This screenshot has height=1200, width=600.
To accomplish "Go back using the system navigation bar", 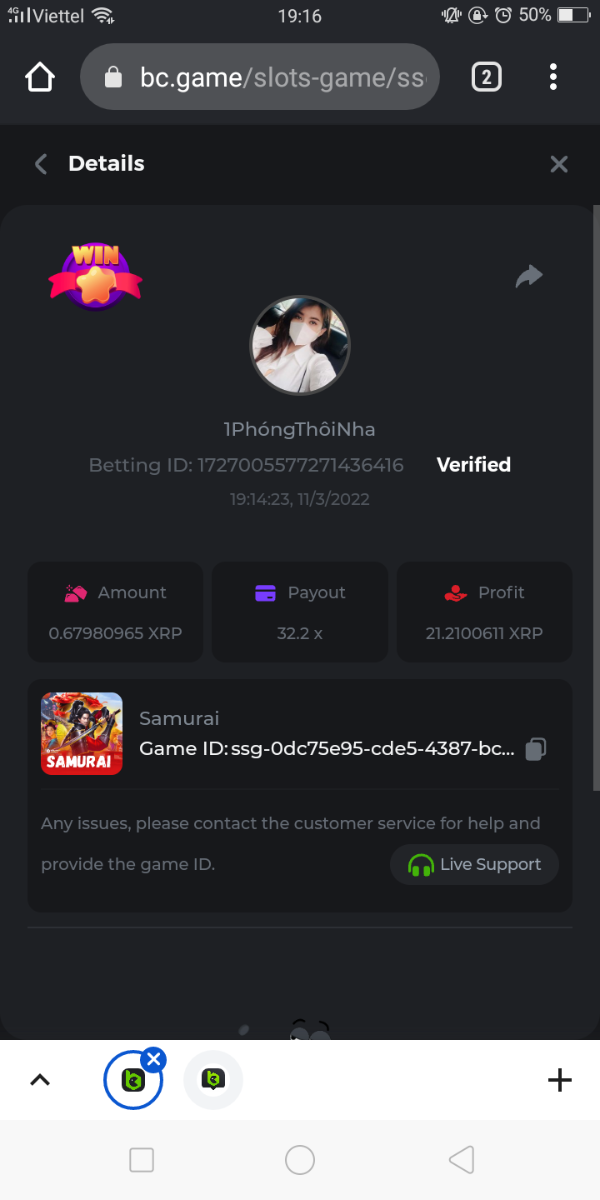I will (x=461, y=1160).
